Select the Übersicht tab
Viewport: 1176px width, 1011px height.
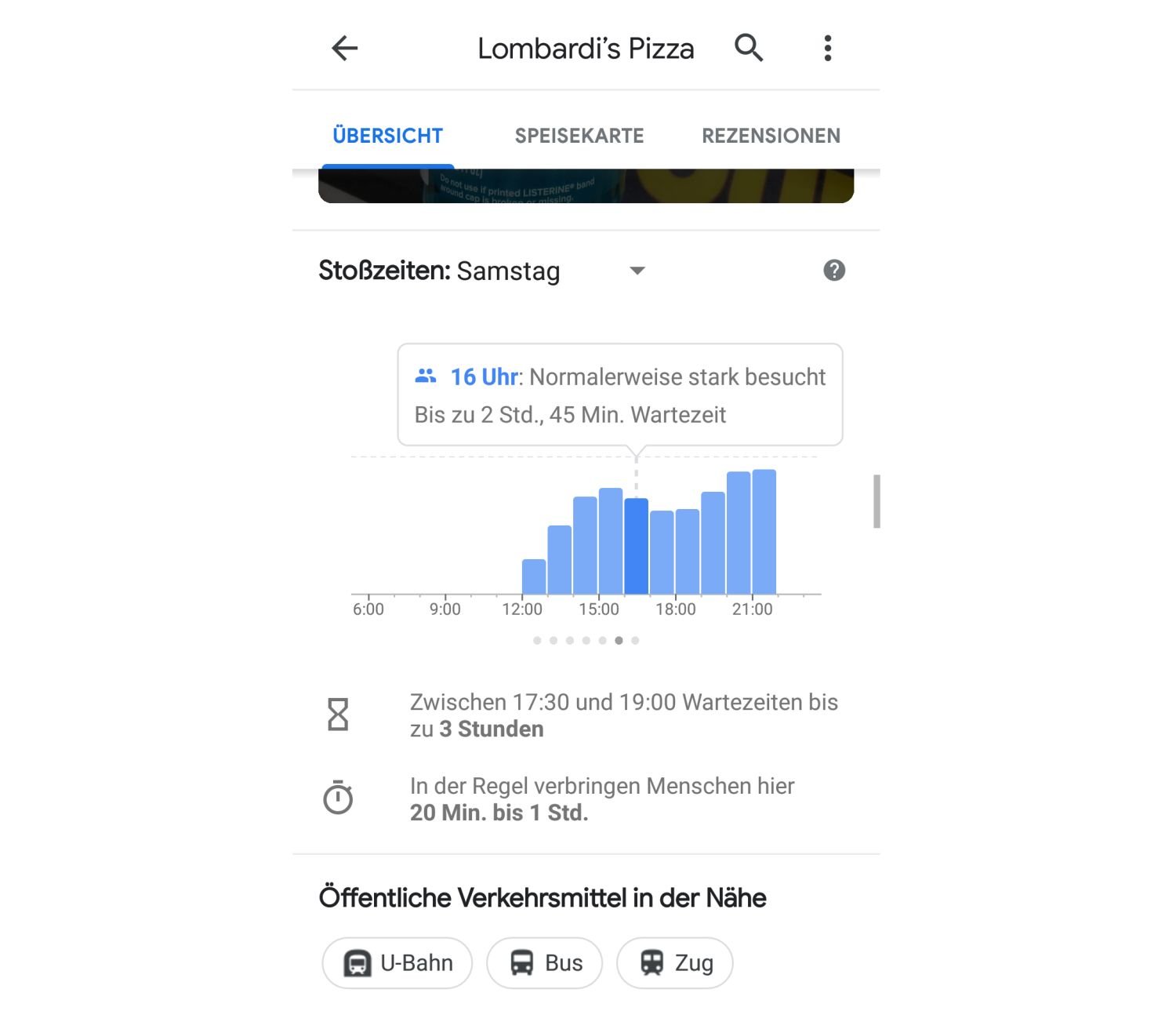click(x=387, y=136)
